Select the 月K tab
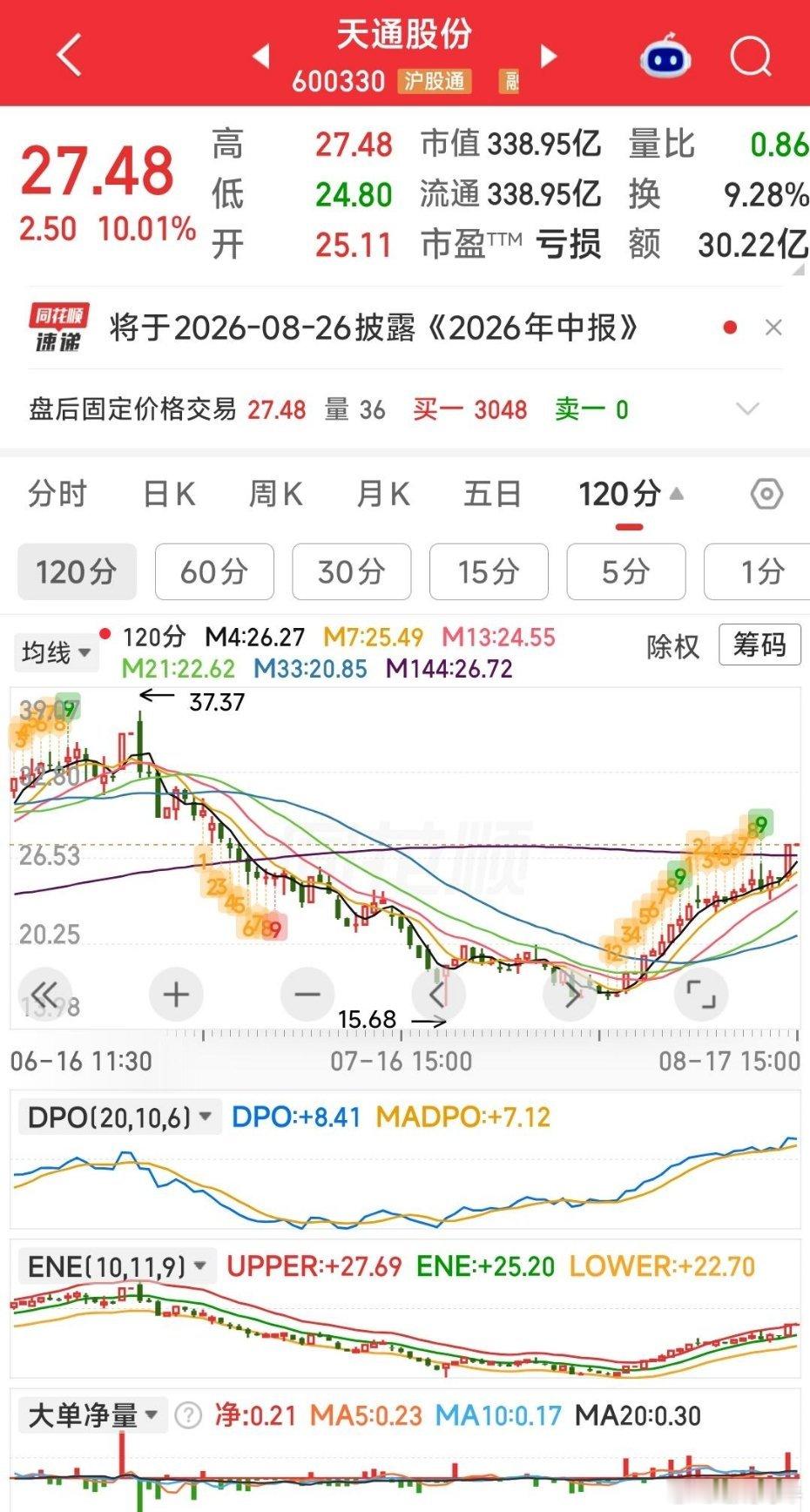810x1512 pixels. pos(383,494)
